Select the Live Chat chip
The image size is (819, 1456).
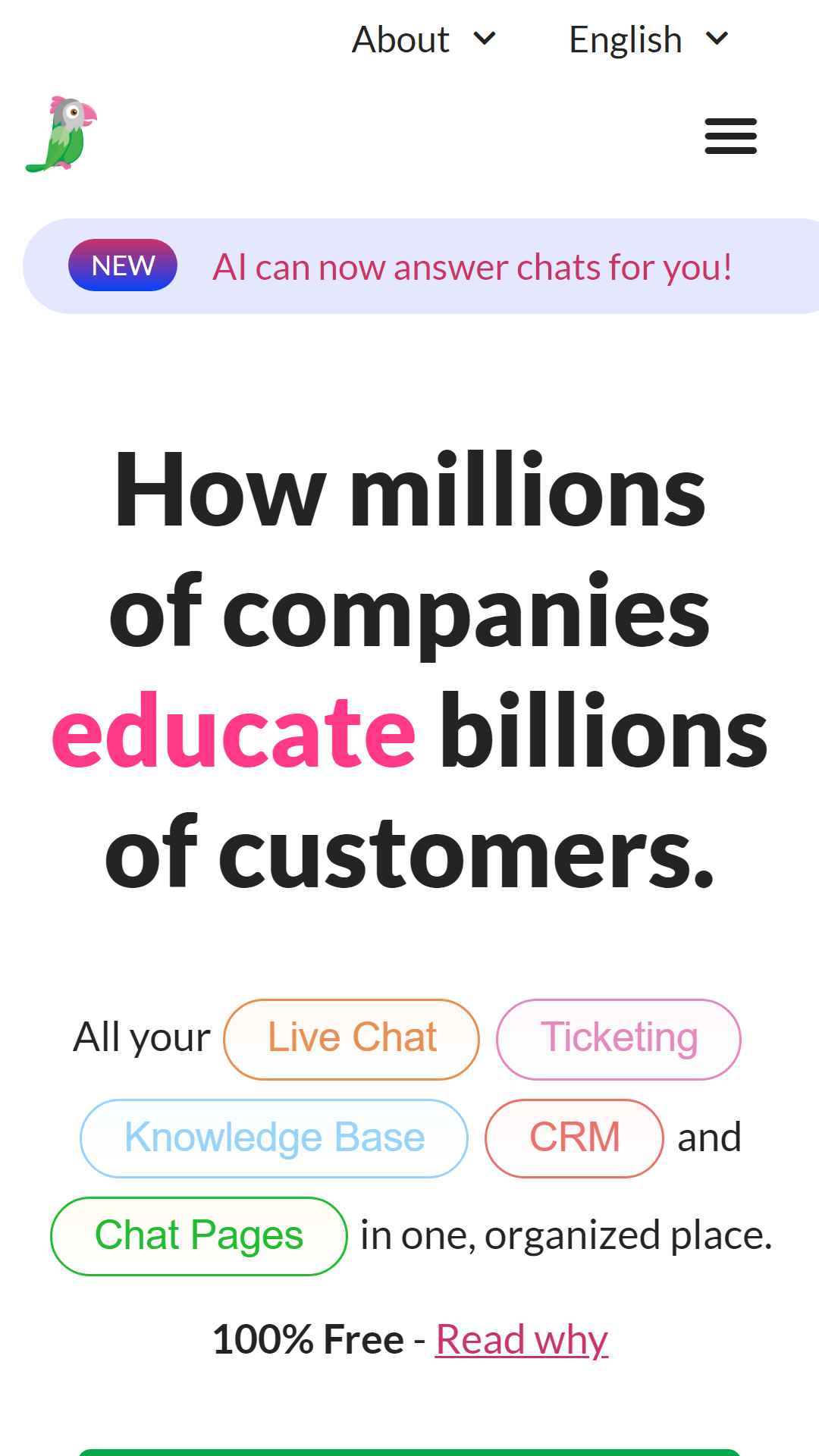tap(351, 1039)
